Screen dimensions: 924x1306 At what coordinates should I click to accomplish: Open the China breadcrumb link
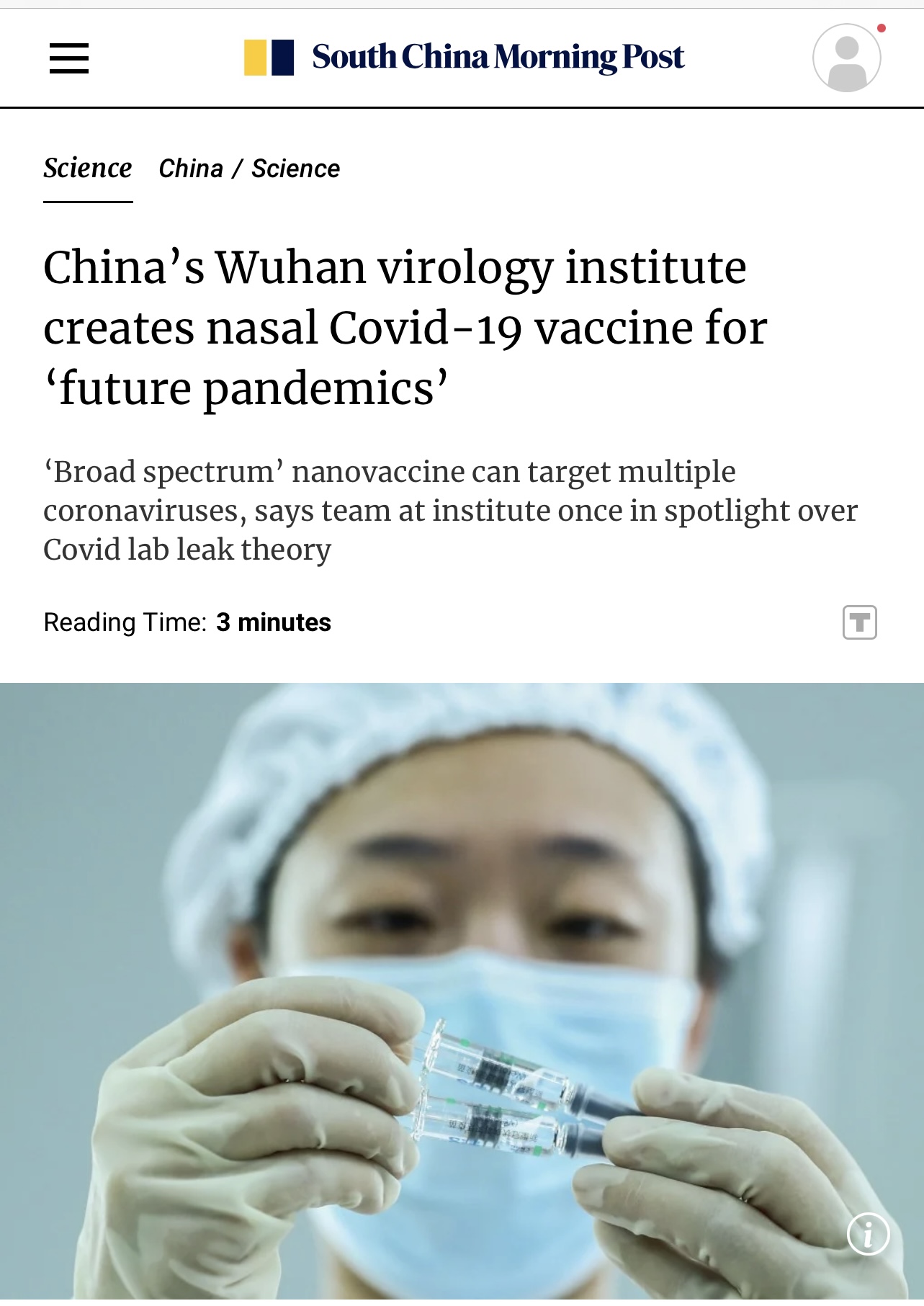point(191,169)
